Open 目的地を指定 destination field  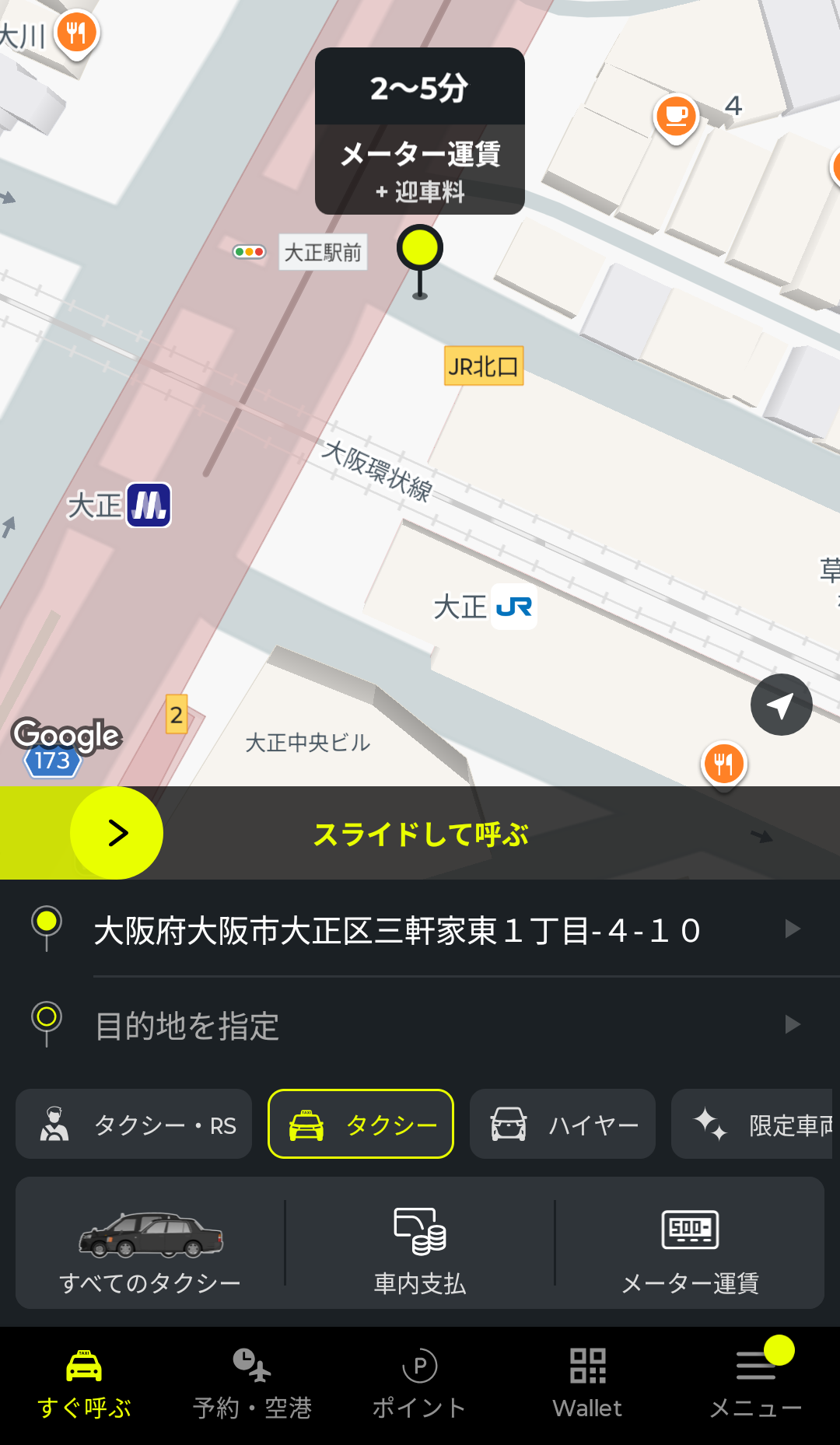click(x=420, y=1026)
